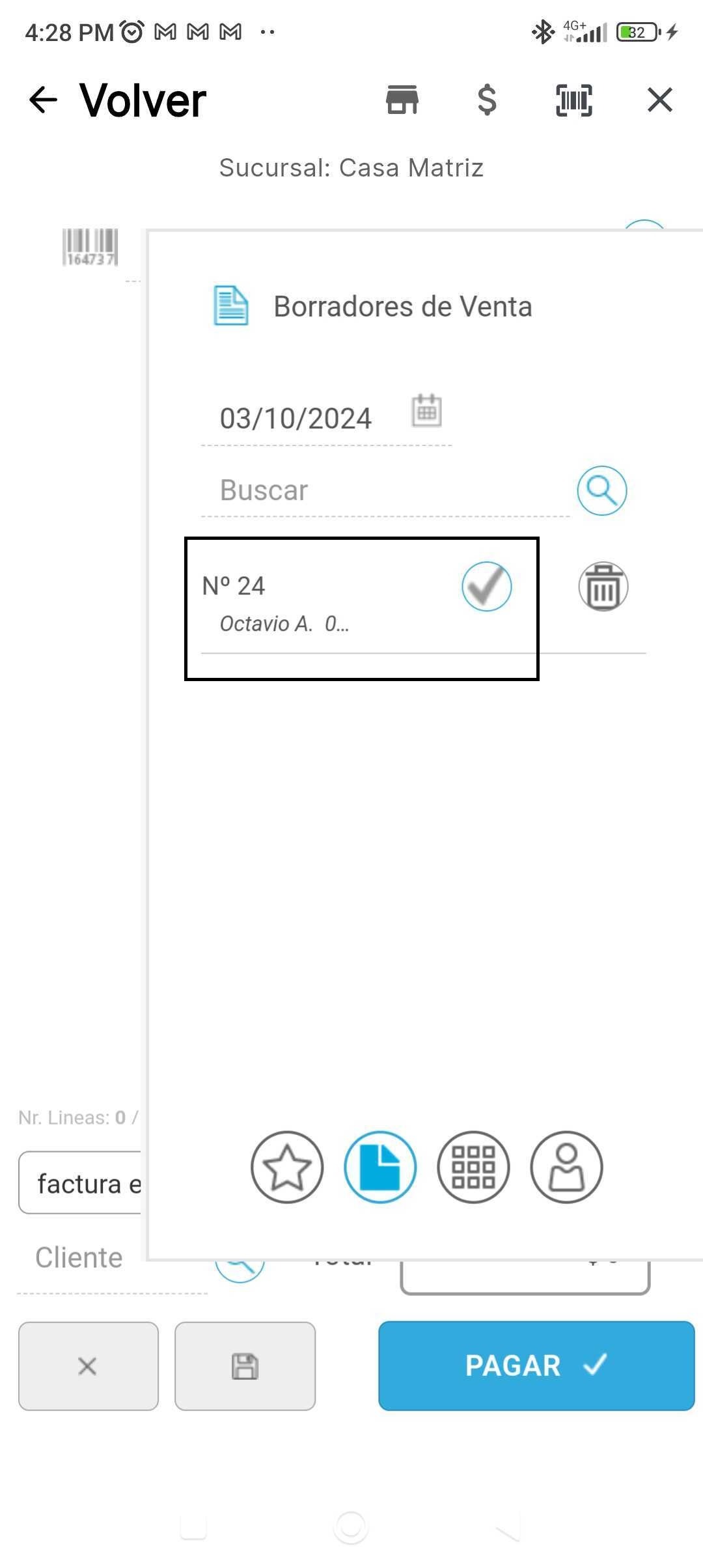Edit the 03/10/2024 date field
This screenshot has width=703, height=1568.
click(x=296, y=419)
